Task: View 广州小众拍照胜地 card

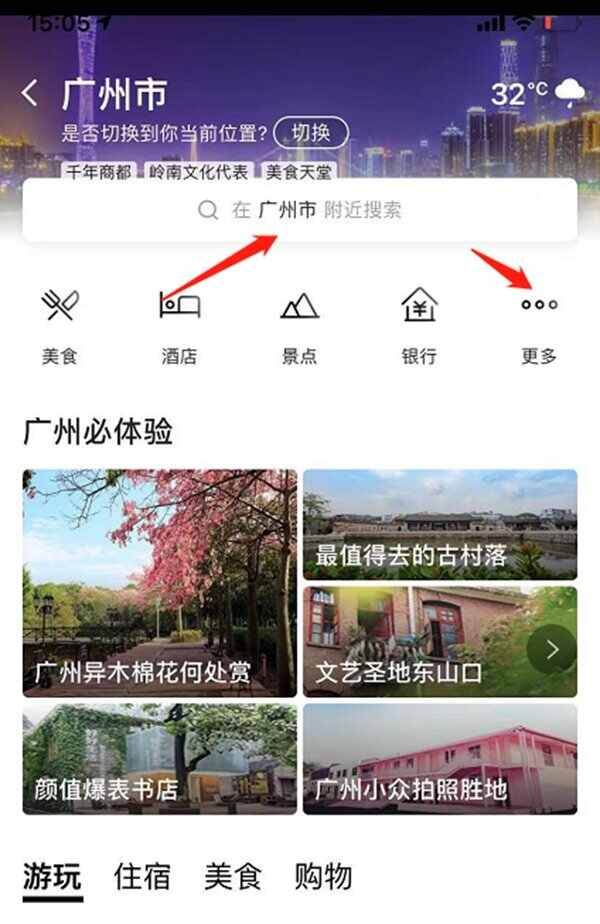Action: 440,758
